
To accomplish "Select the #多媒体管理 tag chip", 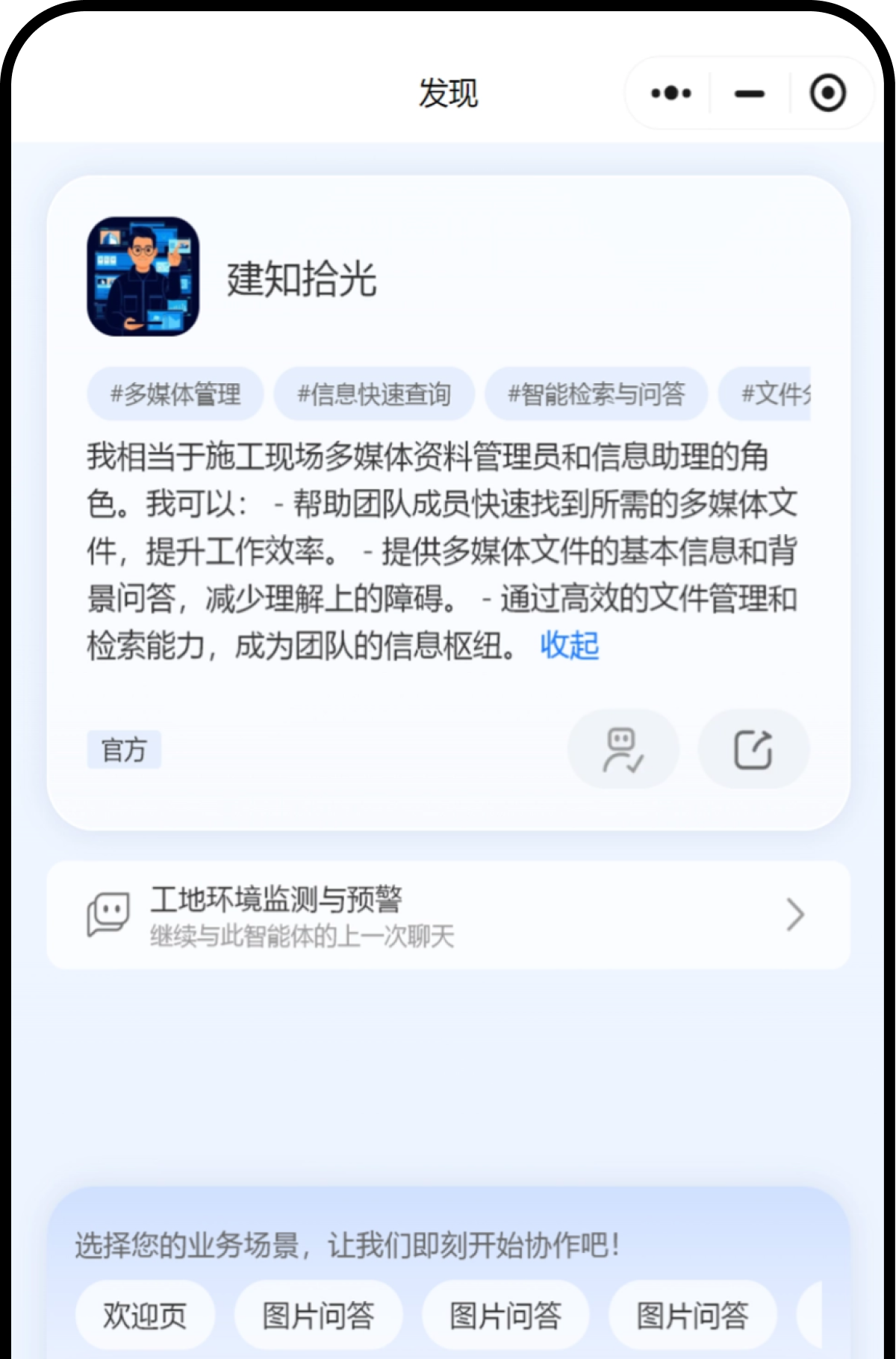I will tap(175, 394).
